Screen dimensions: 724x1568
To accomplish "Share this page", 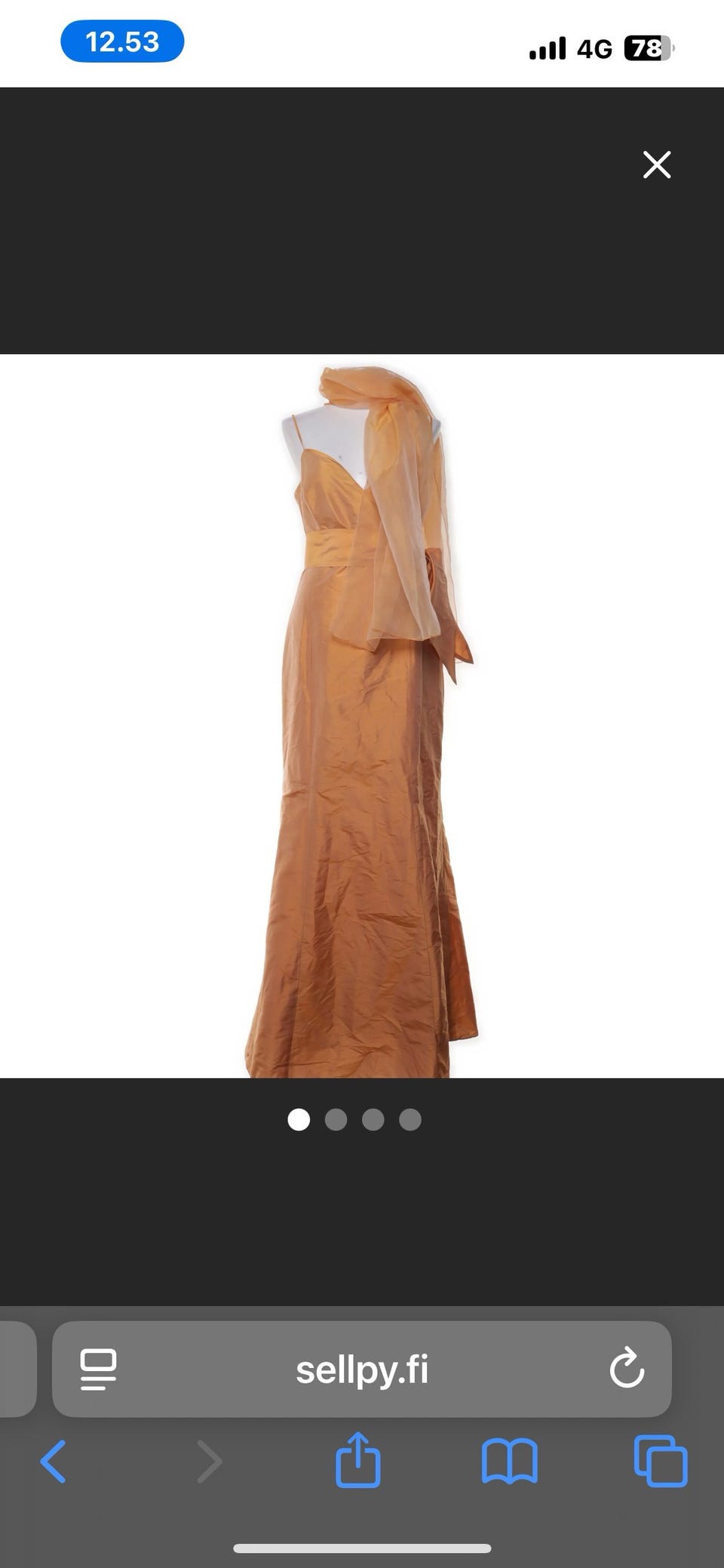I will point(357,1459).
